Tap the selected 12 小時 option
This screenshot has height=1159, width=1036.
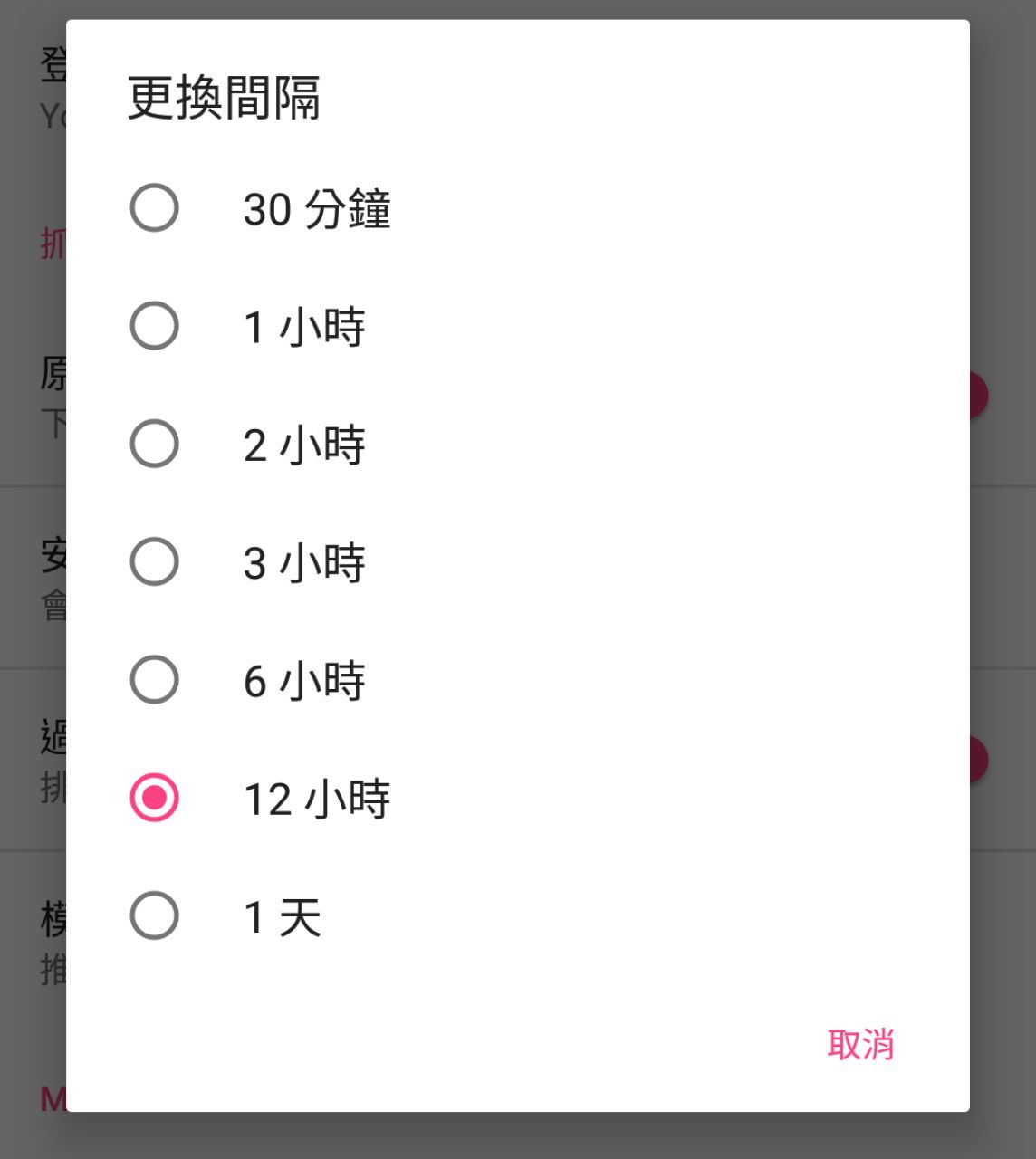coord(517,798)
